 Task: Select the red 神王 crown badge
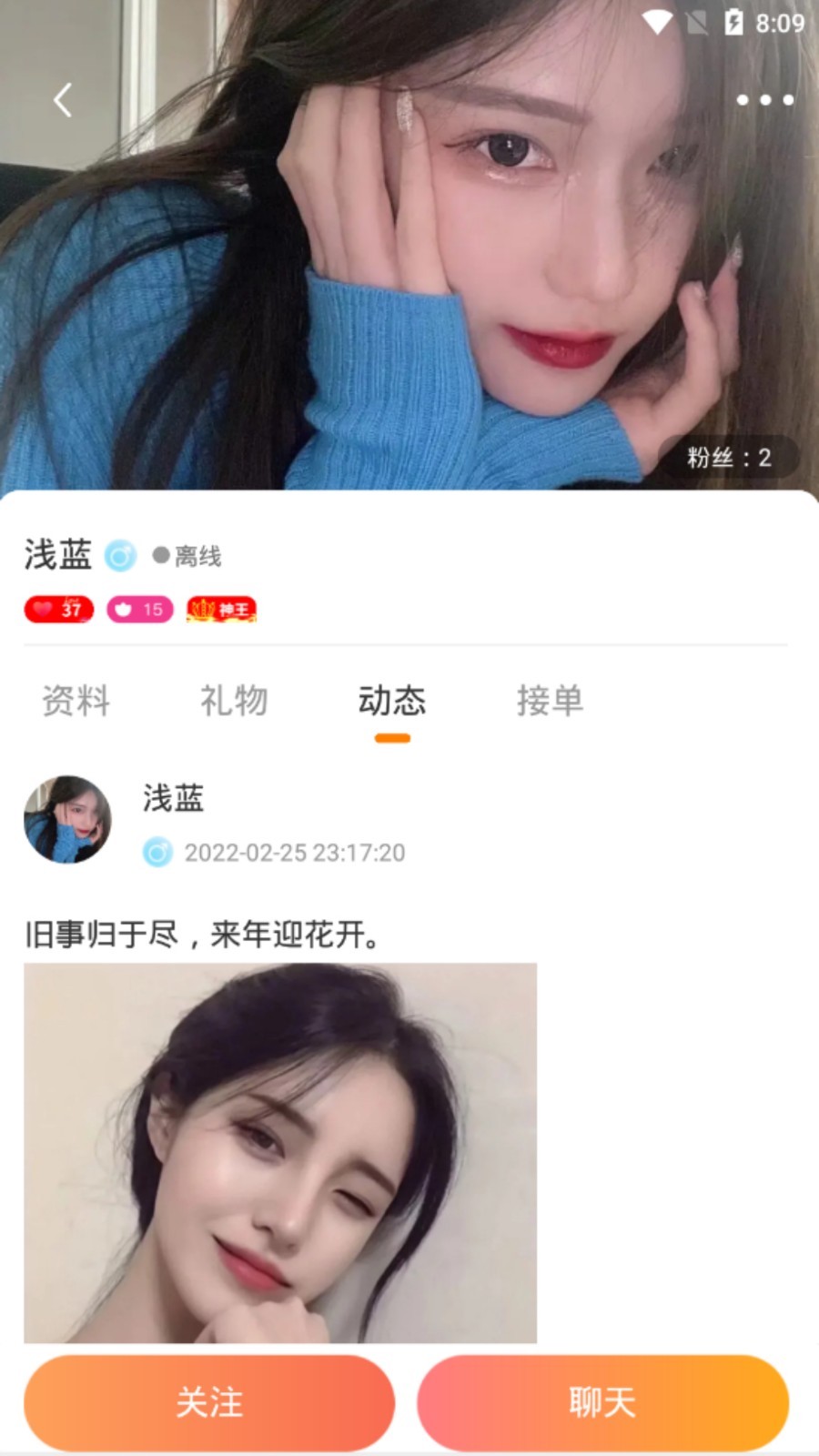click(221, 608)
